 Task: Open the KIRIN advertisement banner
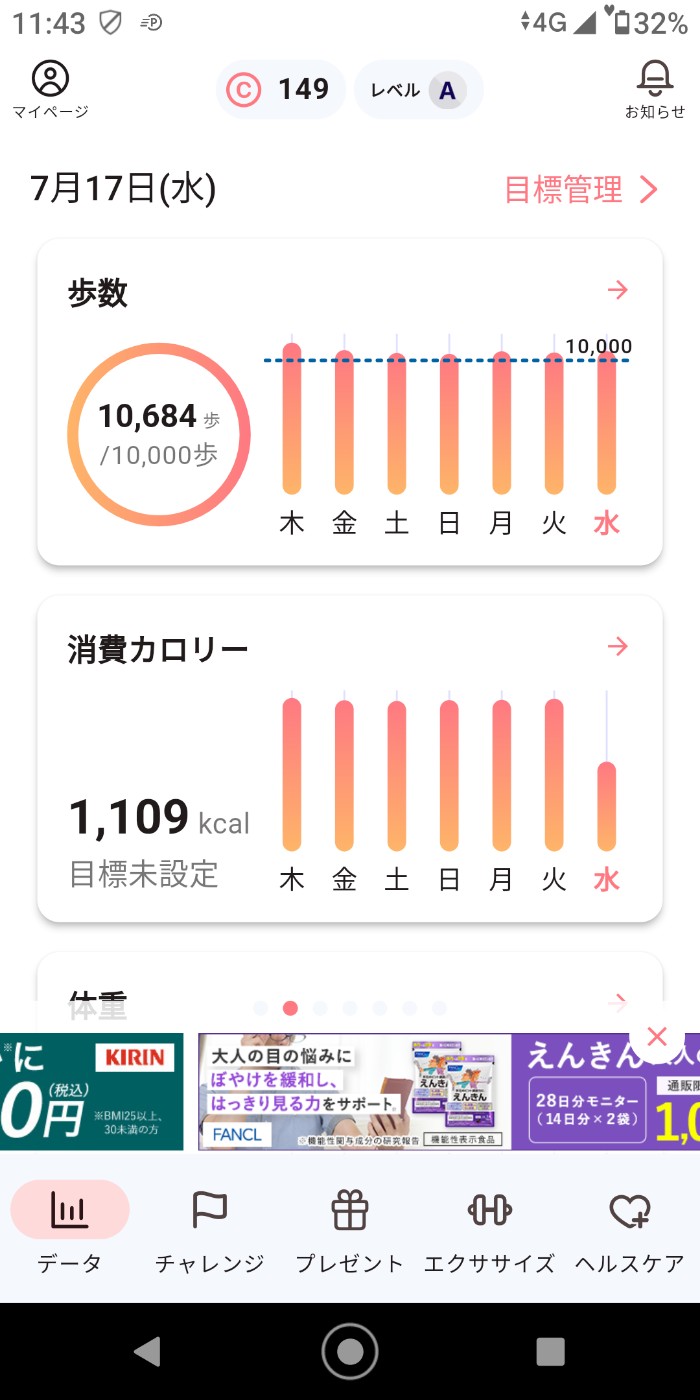point(91,1092)
